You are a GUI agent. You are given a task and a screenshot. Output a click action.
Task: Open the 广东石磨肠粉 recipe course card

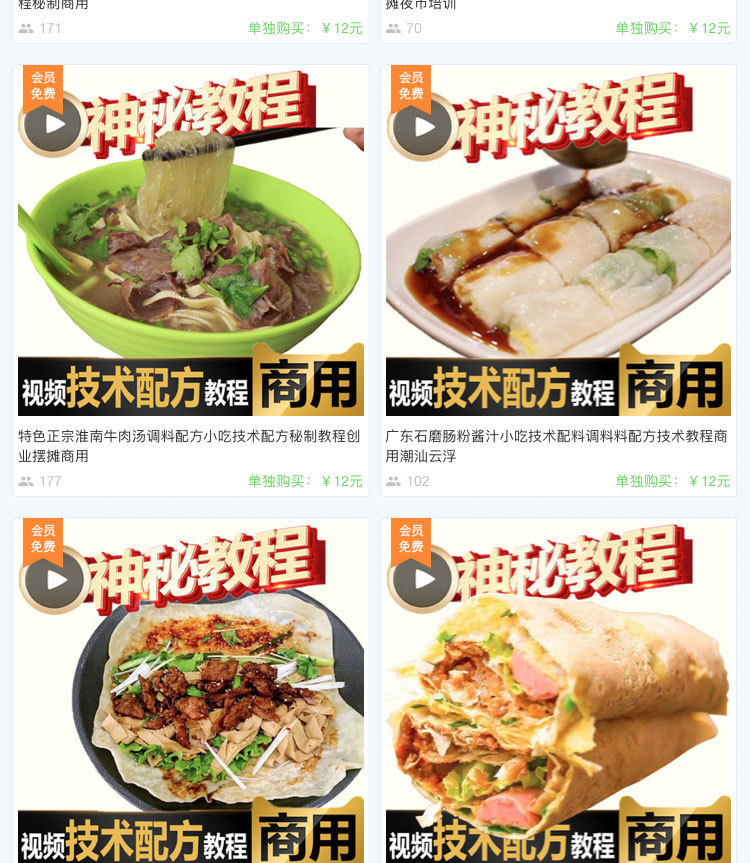tap(558, 445)
